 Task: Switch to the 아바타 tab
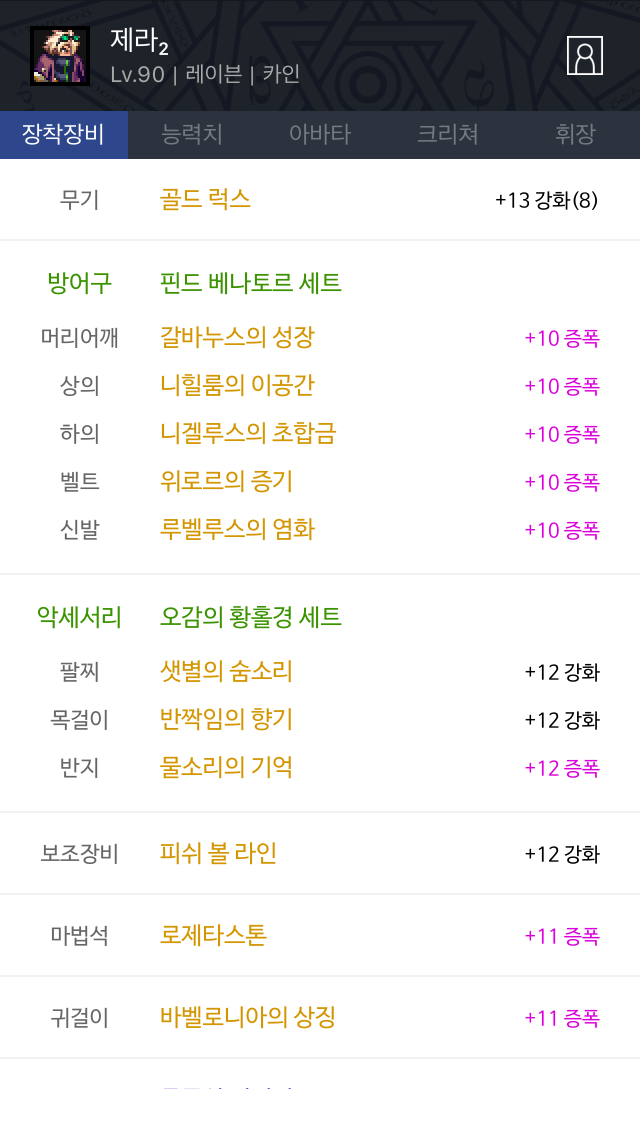pos(320,134)
